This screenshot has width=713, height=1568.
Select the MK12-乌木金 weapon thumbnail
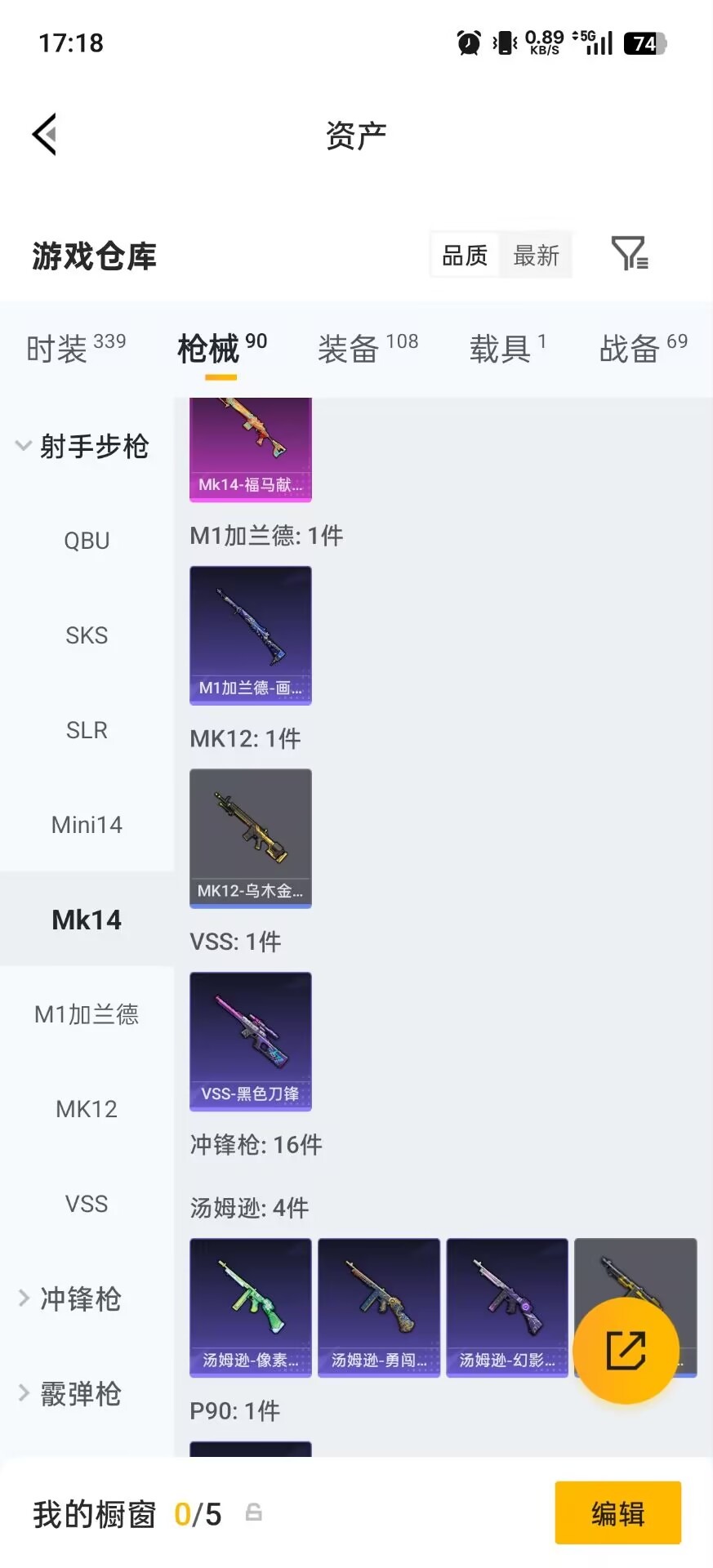(x=250, y=839)
